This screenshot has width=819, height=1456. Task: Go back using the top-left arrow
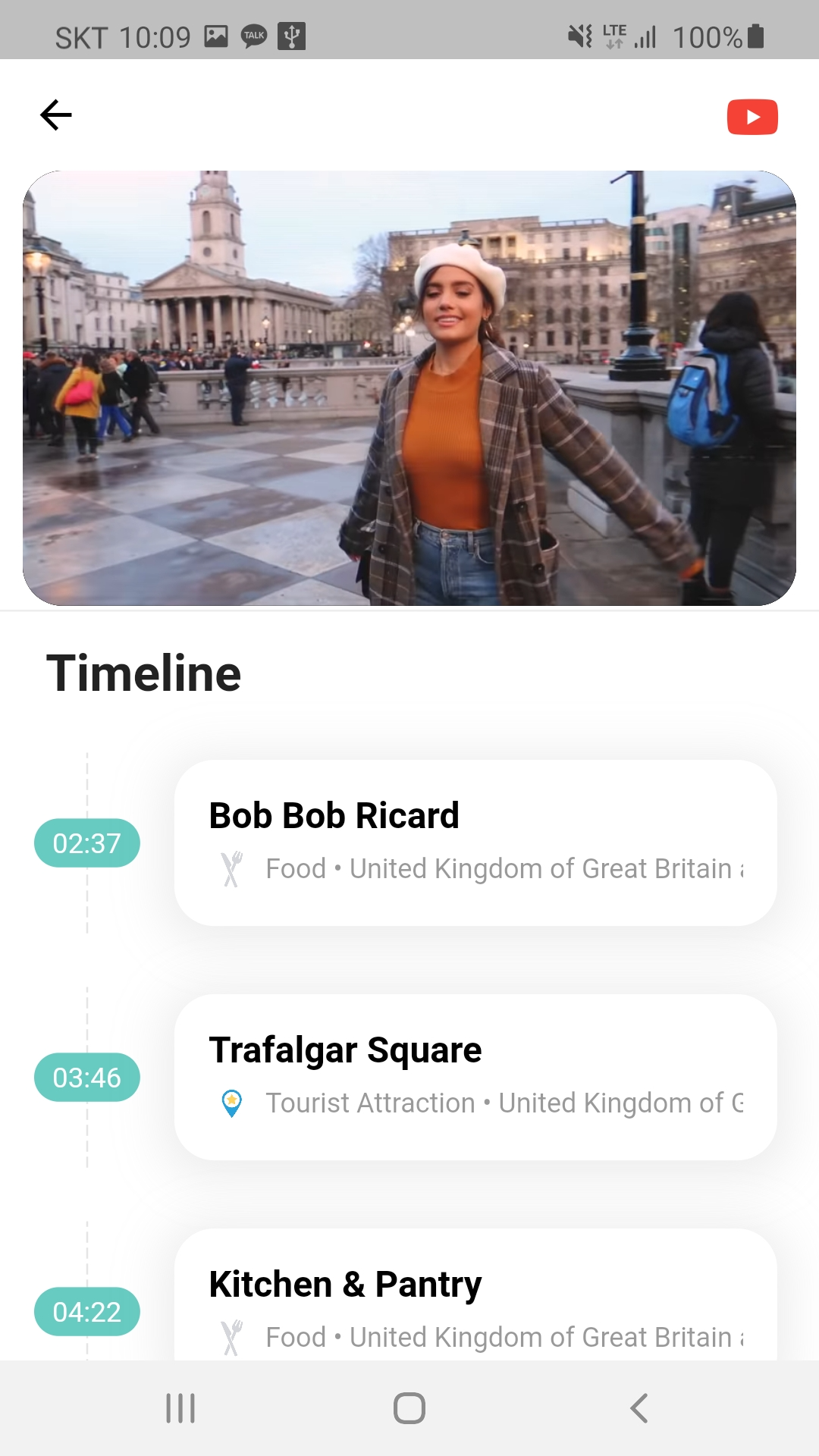point(56,115)
